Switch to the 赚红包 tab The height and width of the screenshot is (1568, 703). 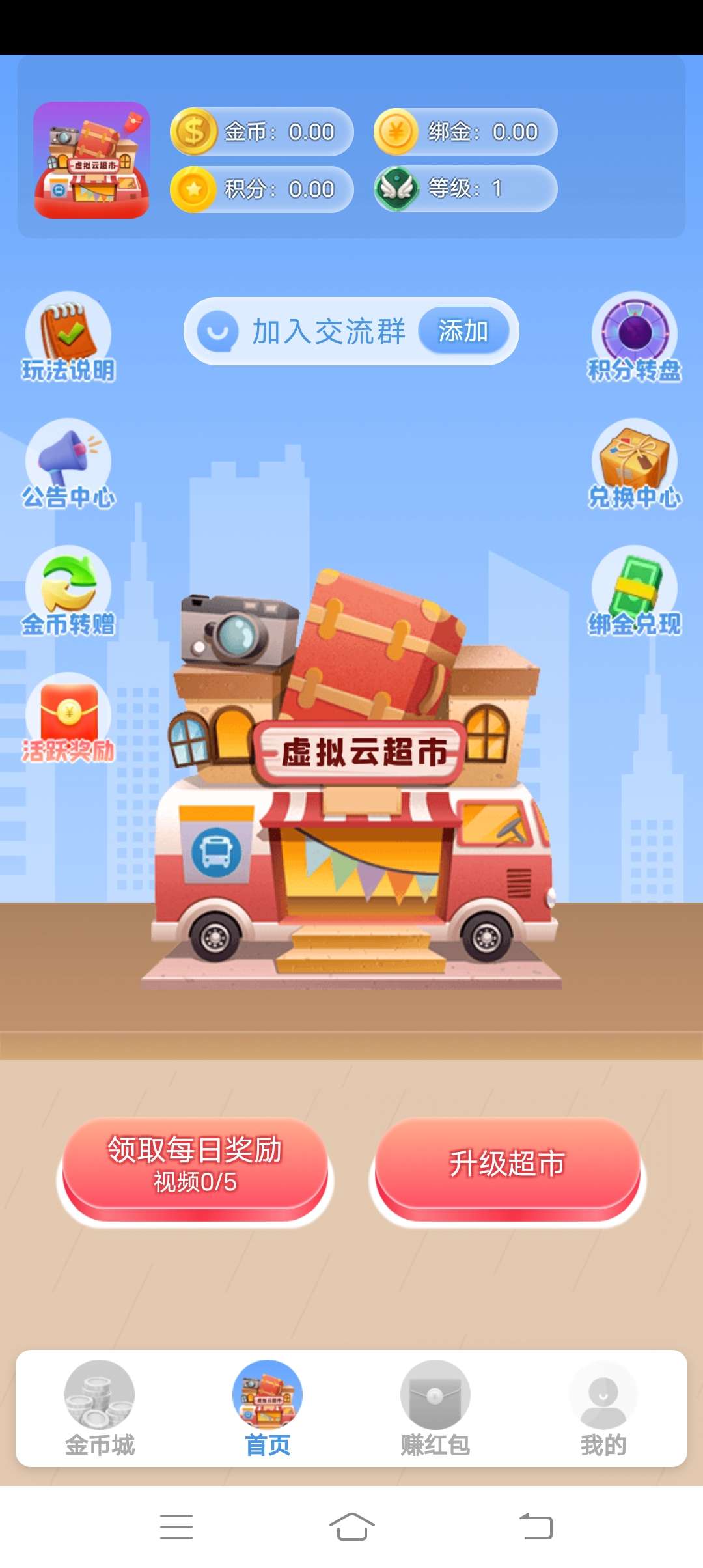point(435,1409)
